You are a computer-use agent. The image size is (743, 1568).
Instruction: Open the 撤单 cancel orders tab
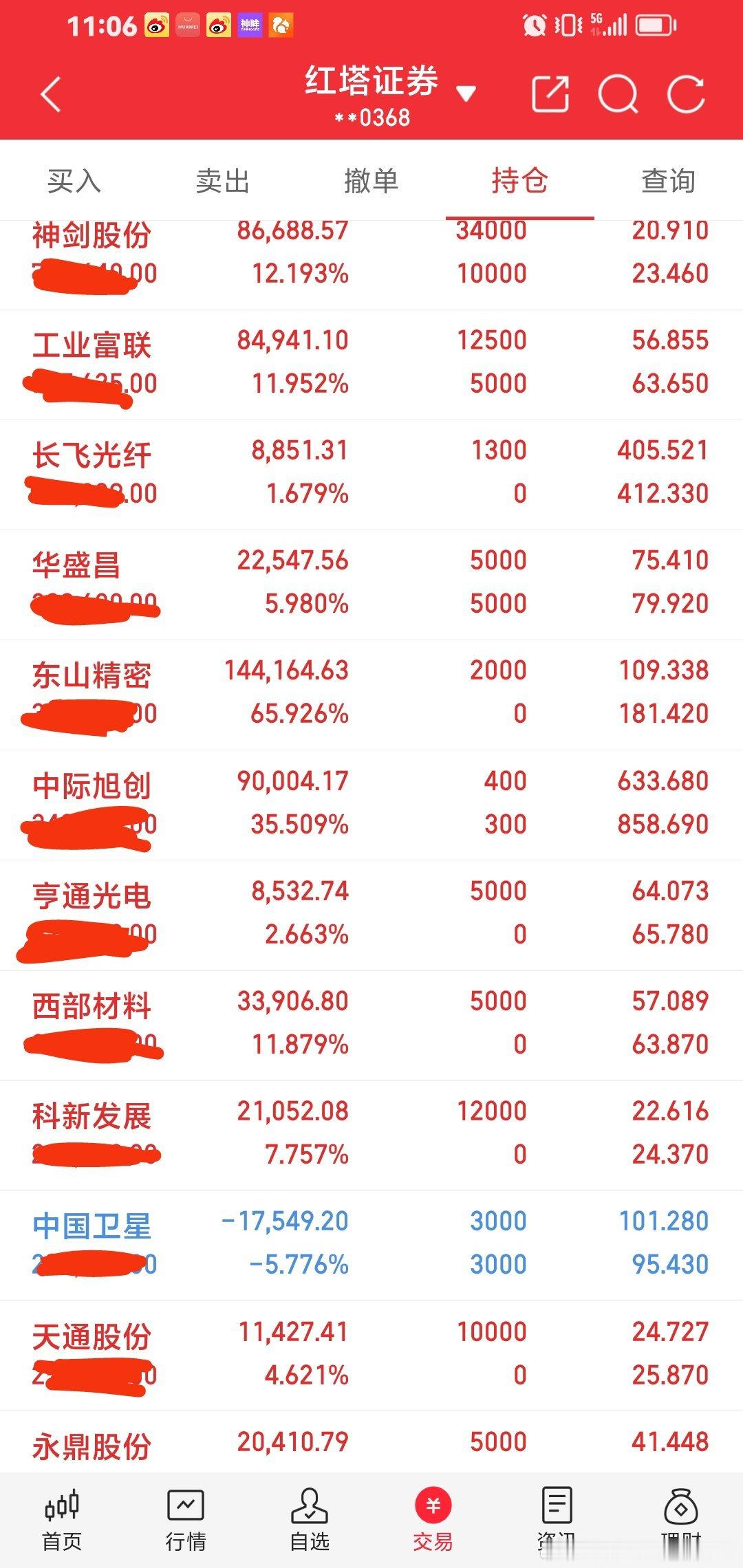[x=371, y=181]
